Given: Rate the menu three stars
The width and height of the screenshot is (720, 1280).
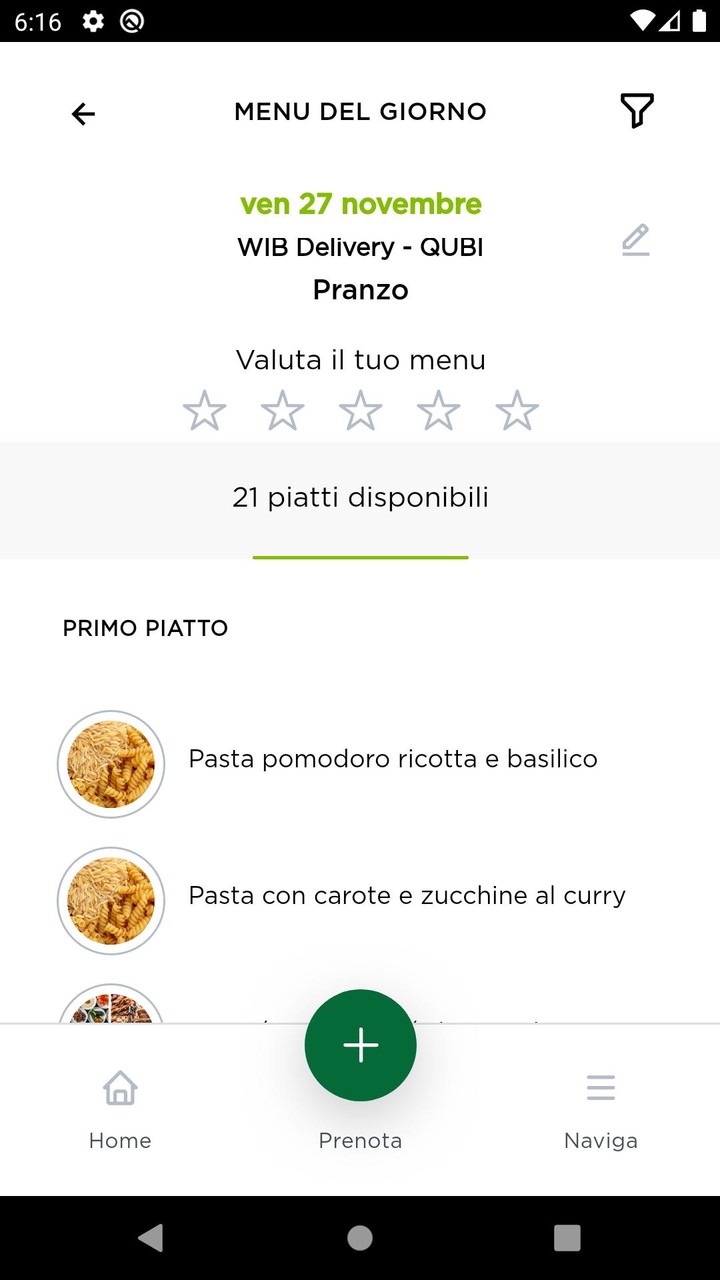Looking at the screenshot, I should click(360, 411).
